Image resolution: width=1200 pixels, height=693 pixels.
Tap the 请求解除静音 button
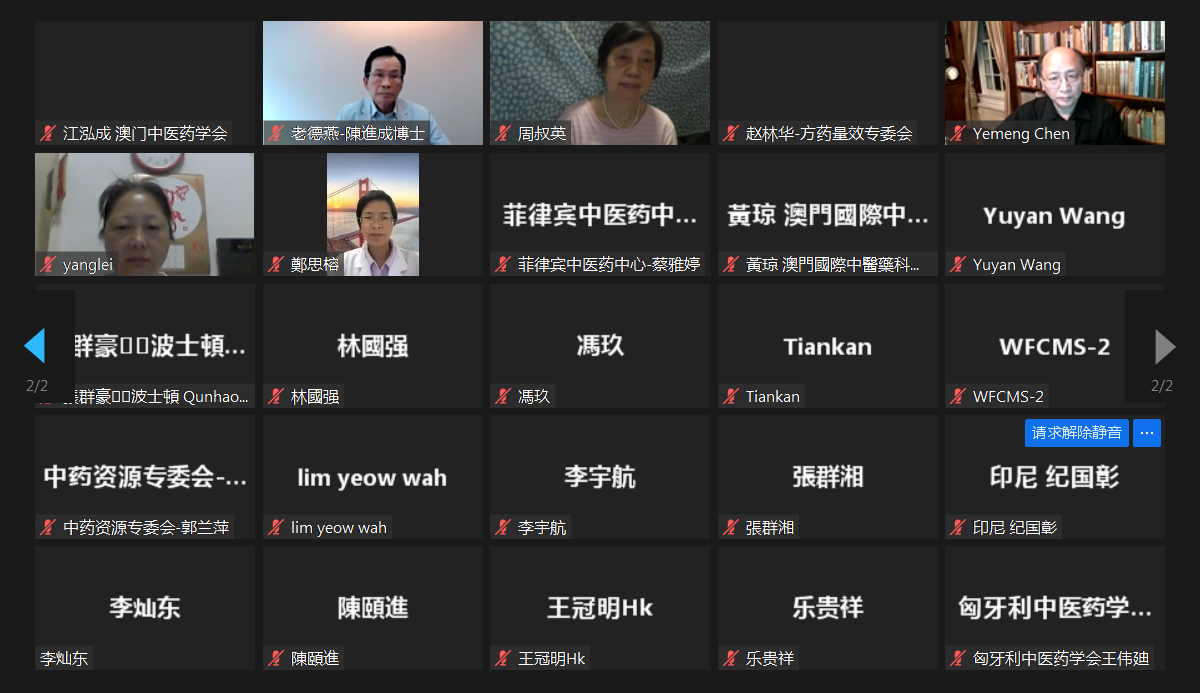click(x=1076, y=433)
